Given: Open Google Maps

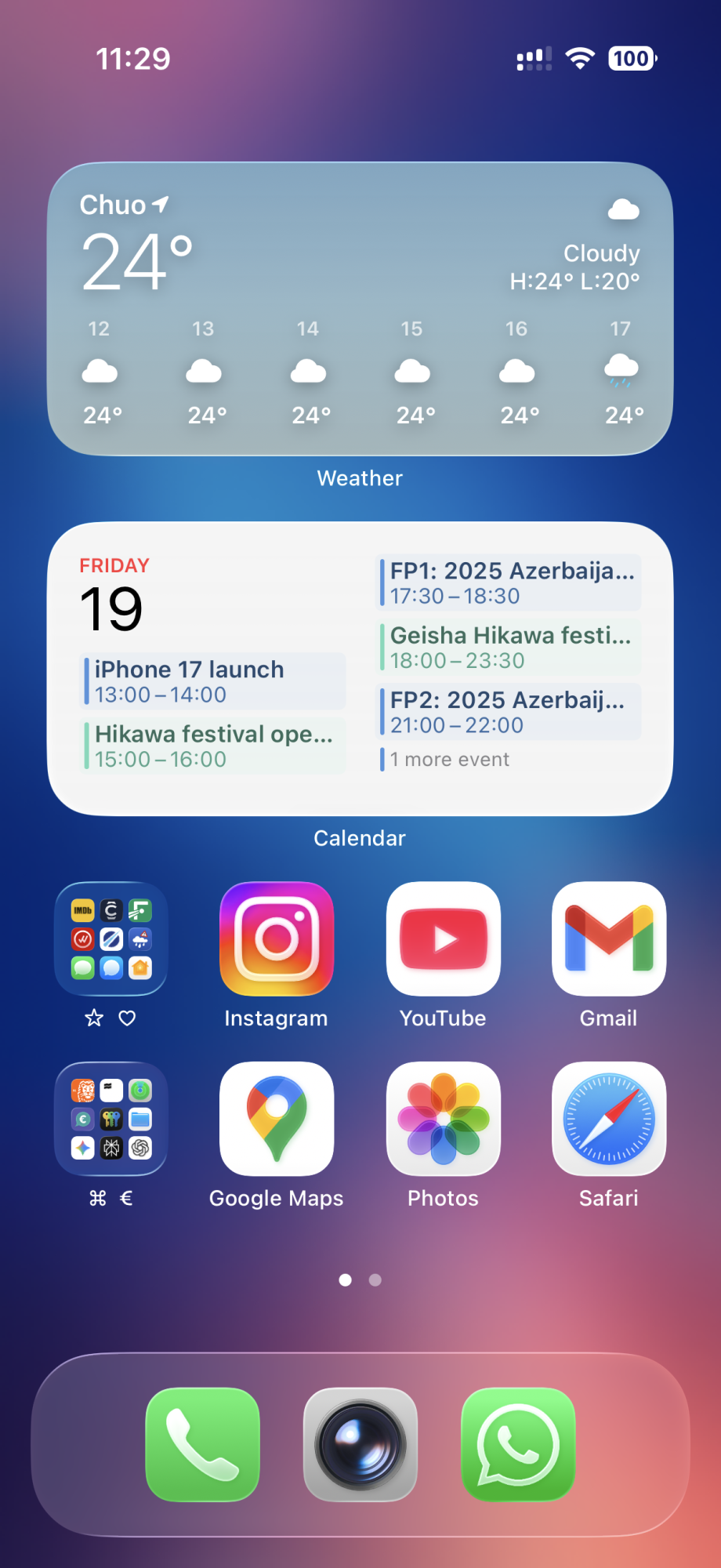Looking at the screenshot, I should point(277,1119).
